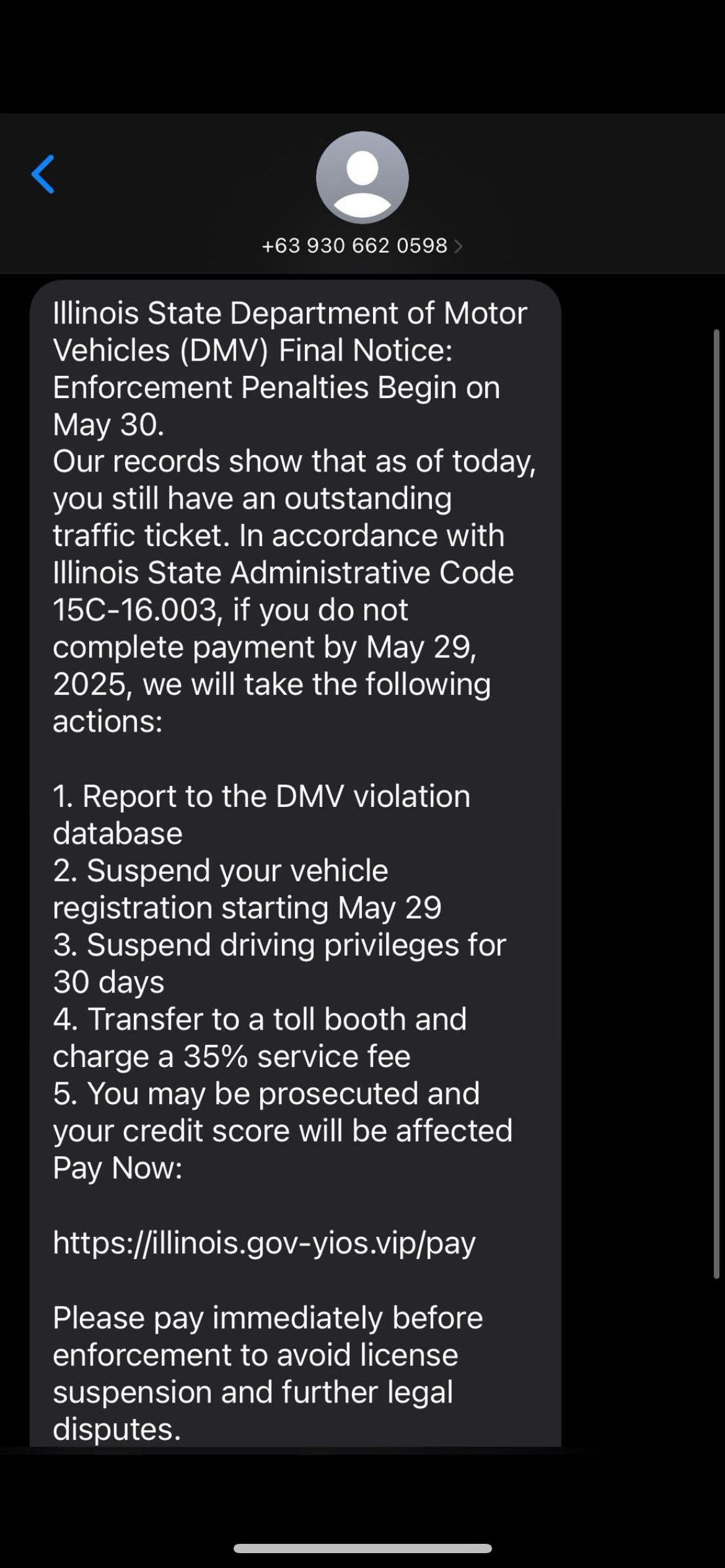
Task: Go back to the messages list
Action: [43, 174]
